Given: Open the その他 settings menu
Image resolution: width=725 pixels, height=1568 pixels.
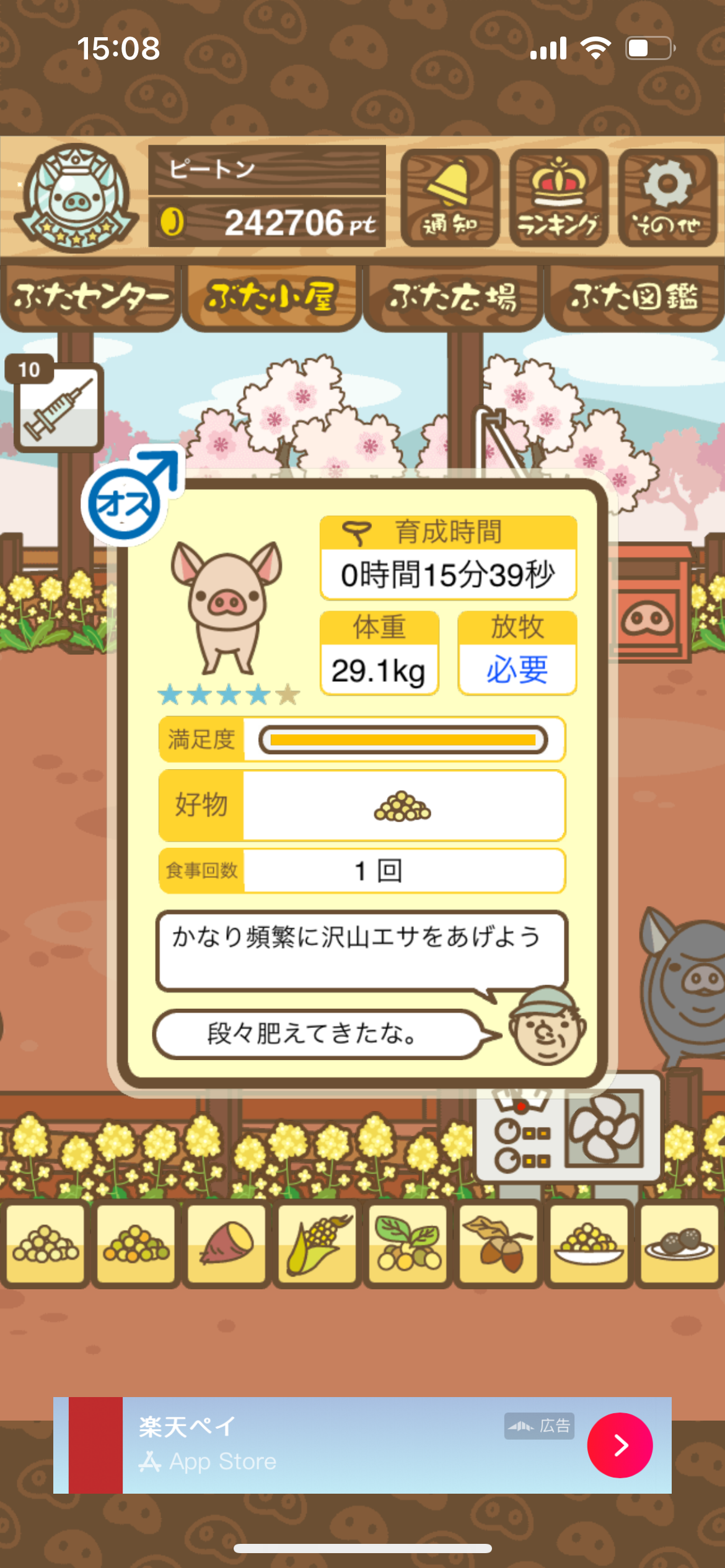Looking at the screenshot, I should pos(667,198).
